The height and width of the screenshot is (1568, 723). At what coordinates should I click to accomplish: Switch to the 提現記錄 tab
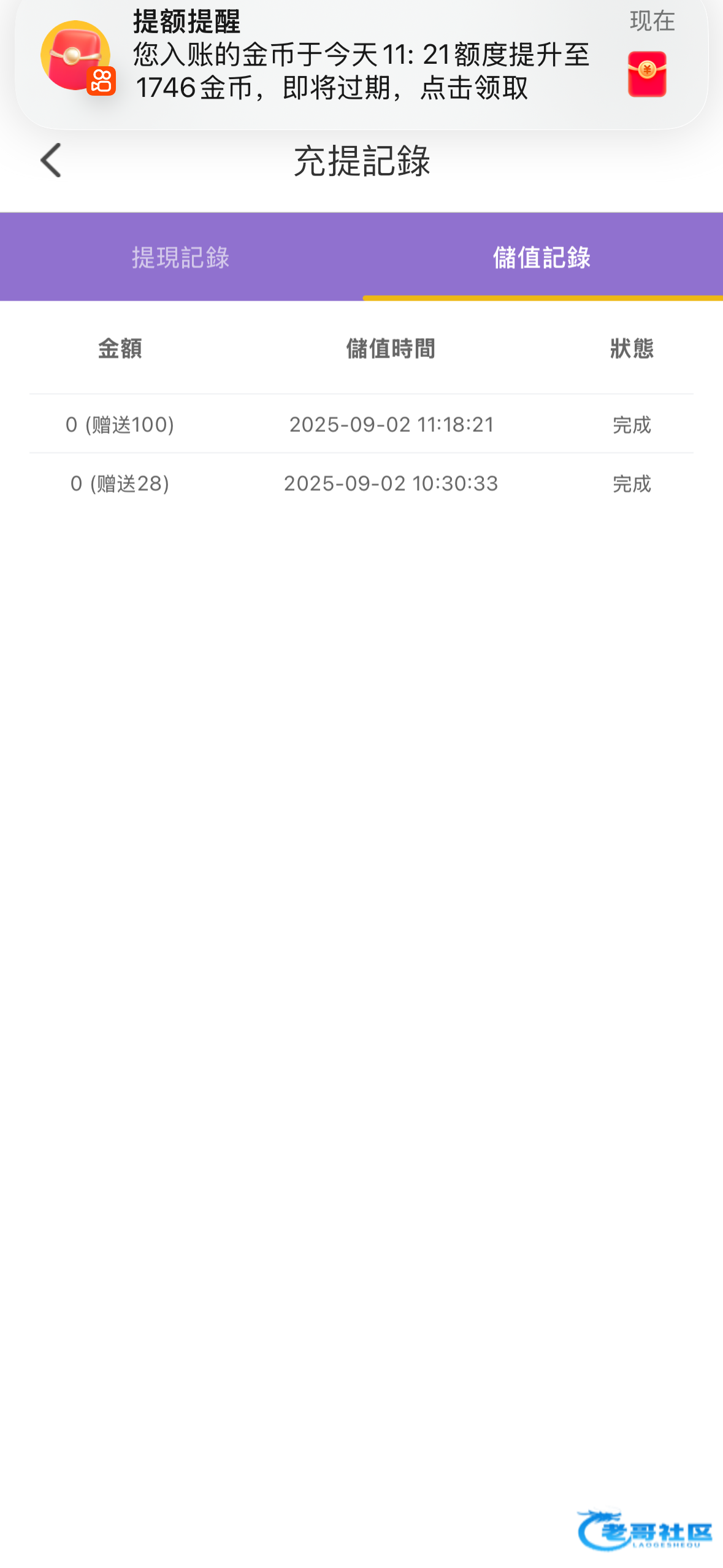180,258
